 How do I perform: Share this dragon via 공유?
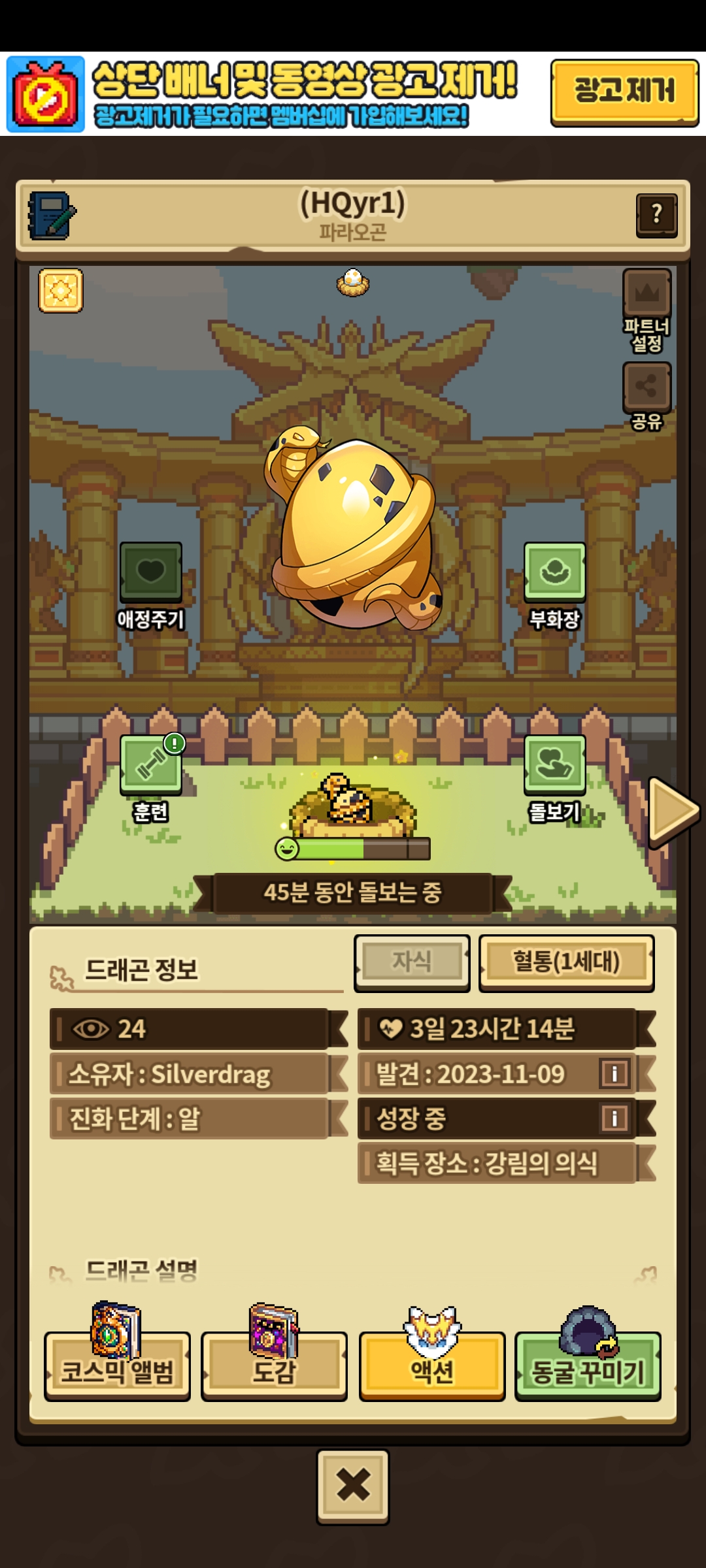click(647, 396)
